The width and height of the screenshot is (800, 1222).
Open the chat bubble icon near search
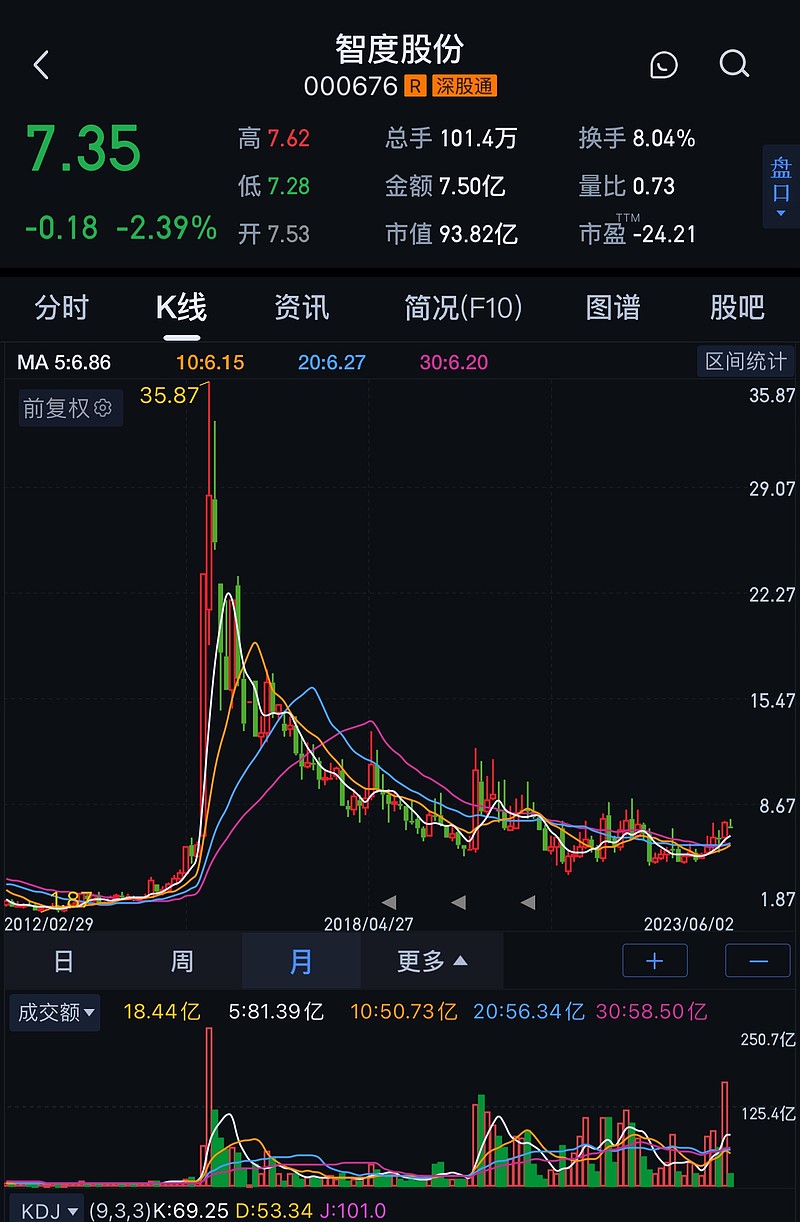click(x=663, y=64)
